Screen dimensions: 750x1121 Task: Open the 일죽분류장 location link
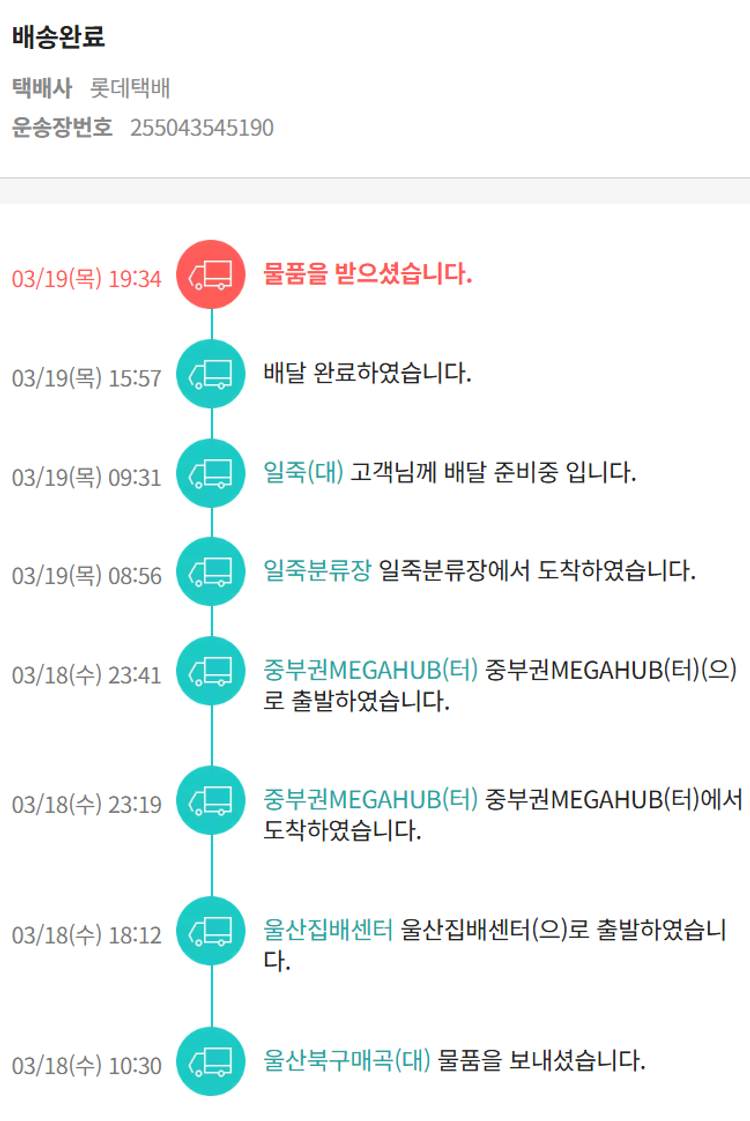point(317,571)
